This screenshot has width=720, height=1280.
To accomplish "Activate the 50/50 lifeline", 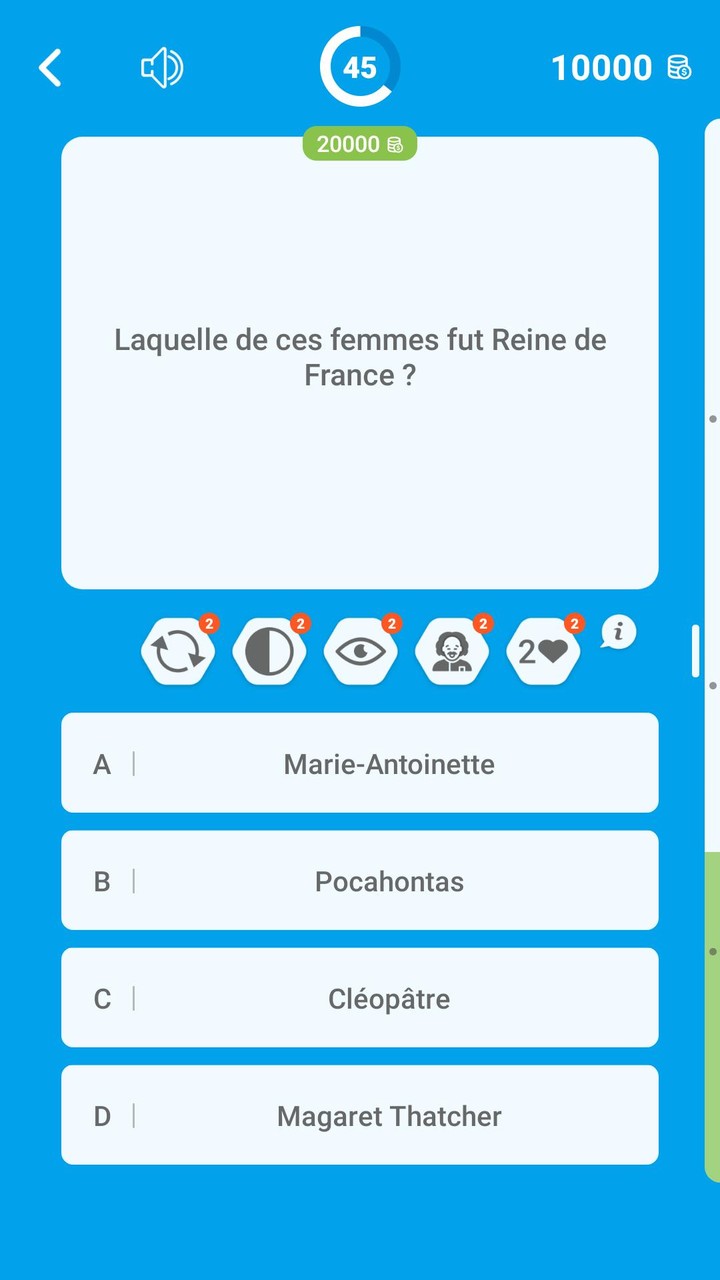I will (269, 651).
